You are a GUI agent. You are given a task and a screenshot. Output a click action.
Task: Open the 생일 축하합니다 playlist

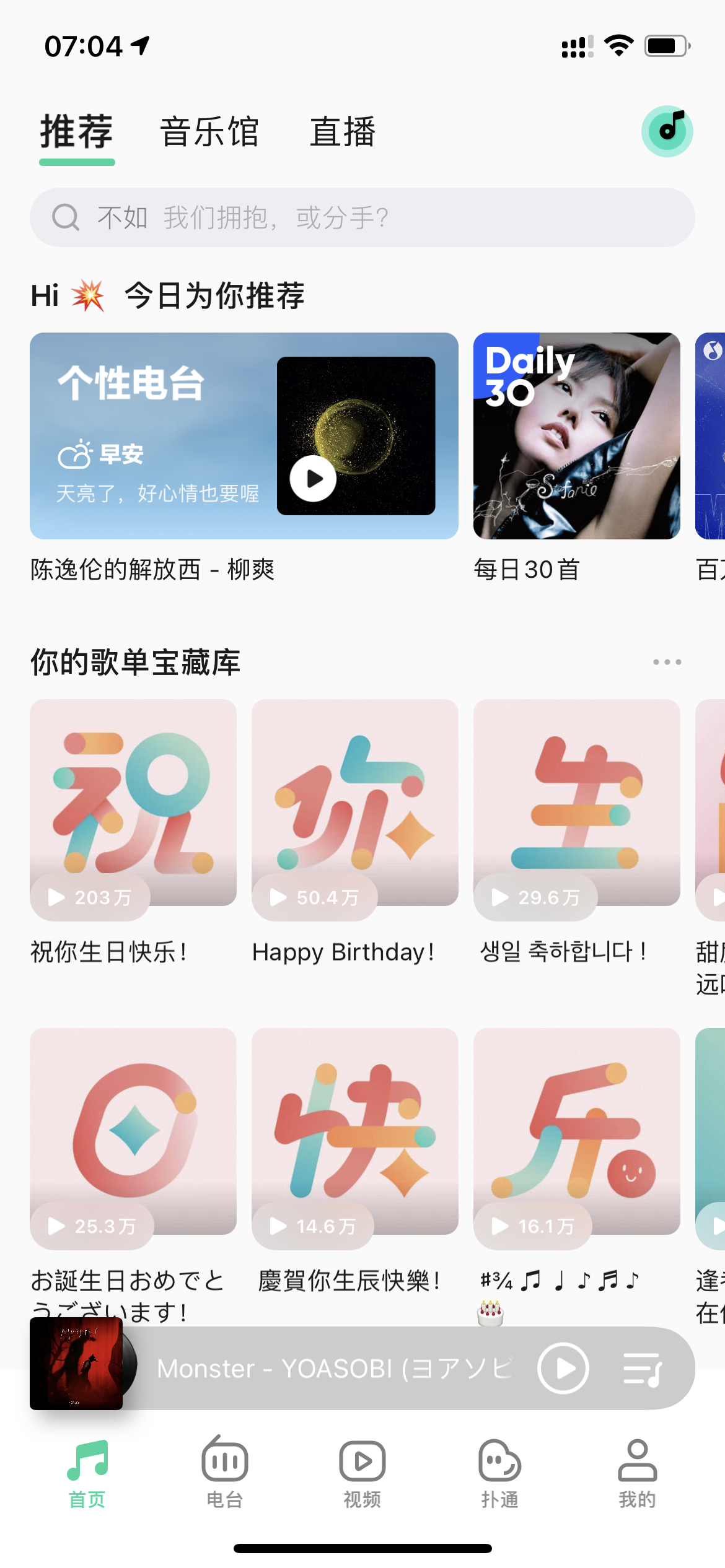click(576, 803)
